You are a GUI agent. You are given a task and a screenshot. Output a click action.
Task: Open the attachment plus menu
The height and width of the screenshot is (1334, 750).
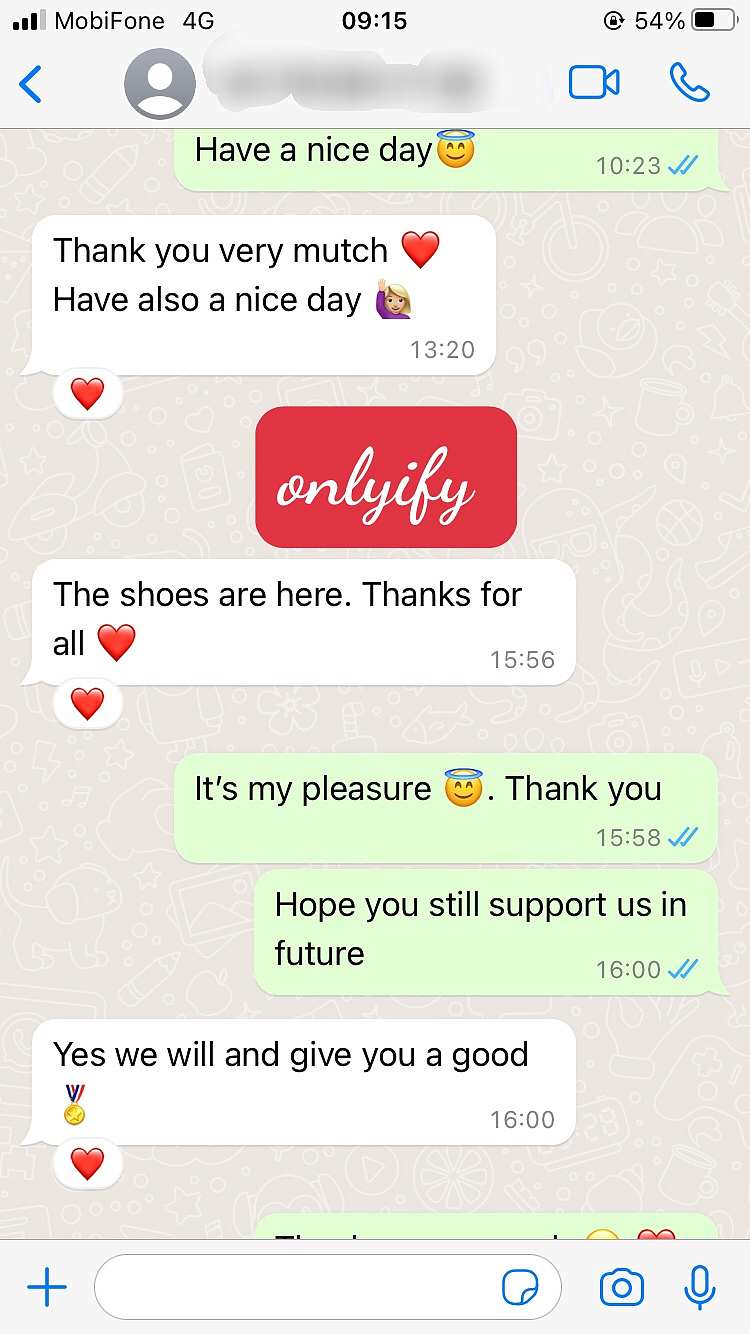[x=46, y=1287]
